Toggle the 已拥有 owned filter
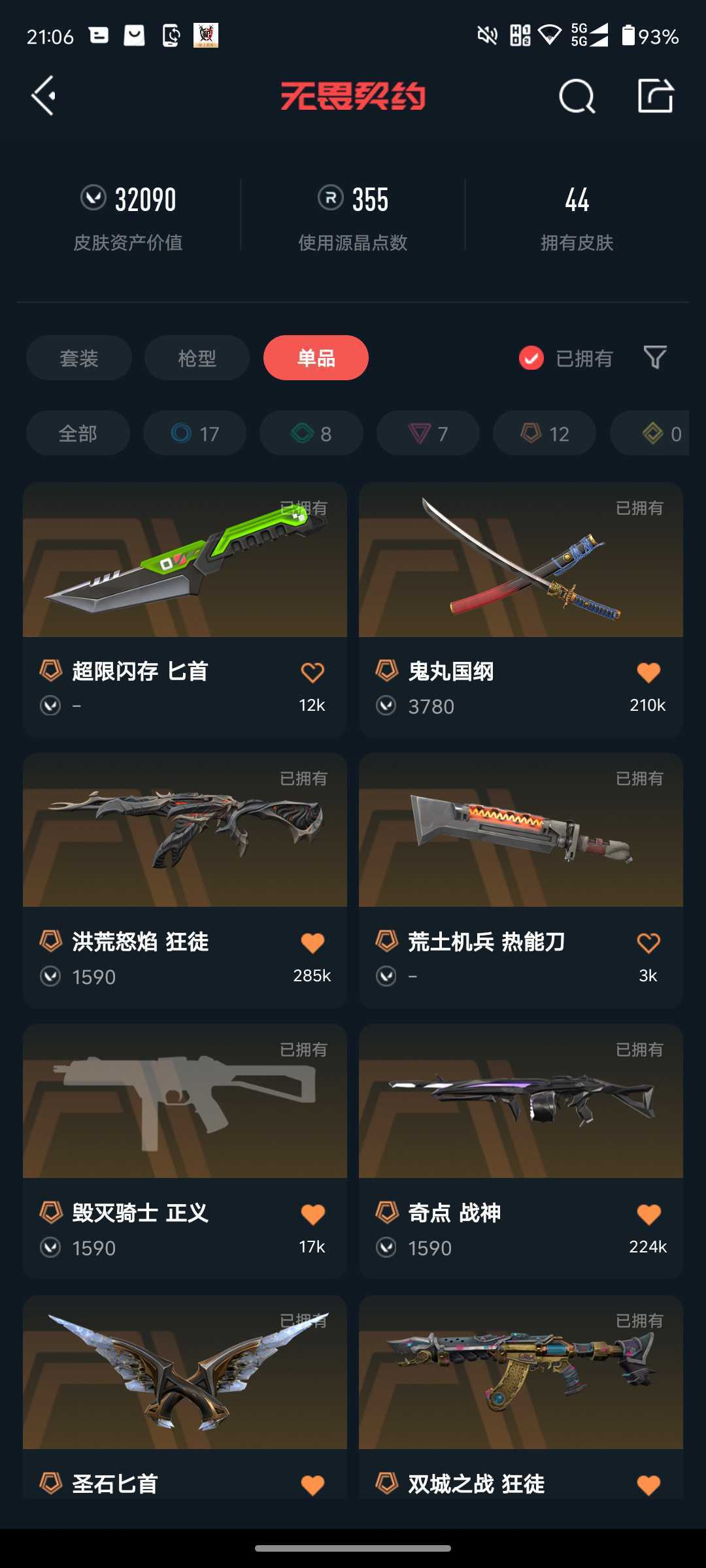Screen dimensions: 706x1568 pyautogui.click(x=565, y=357)
